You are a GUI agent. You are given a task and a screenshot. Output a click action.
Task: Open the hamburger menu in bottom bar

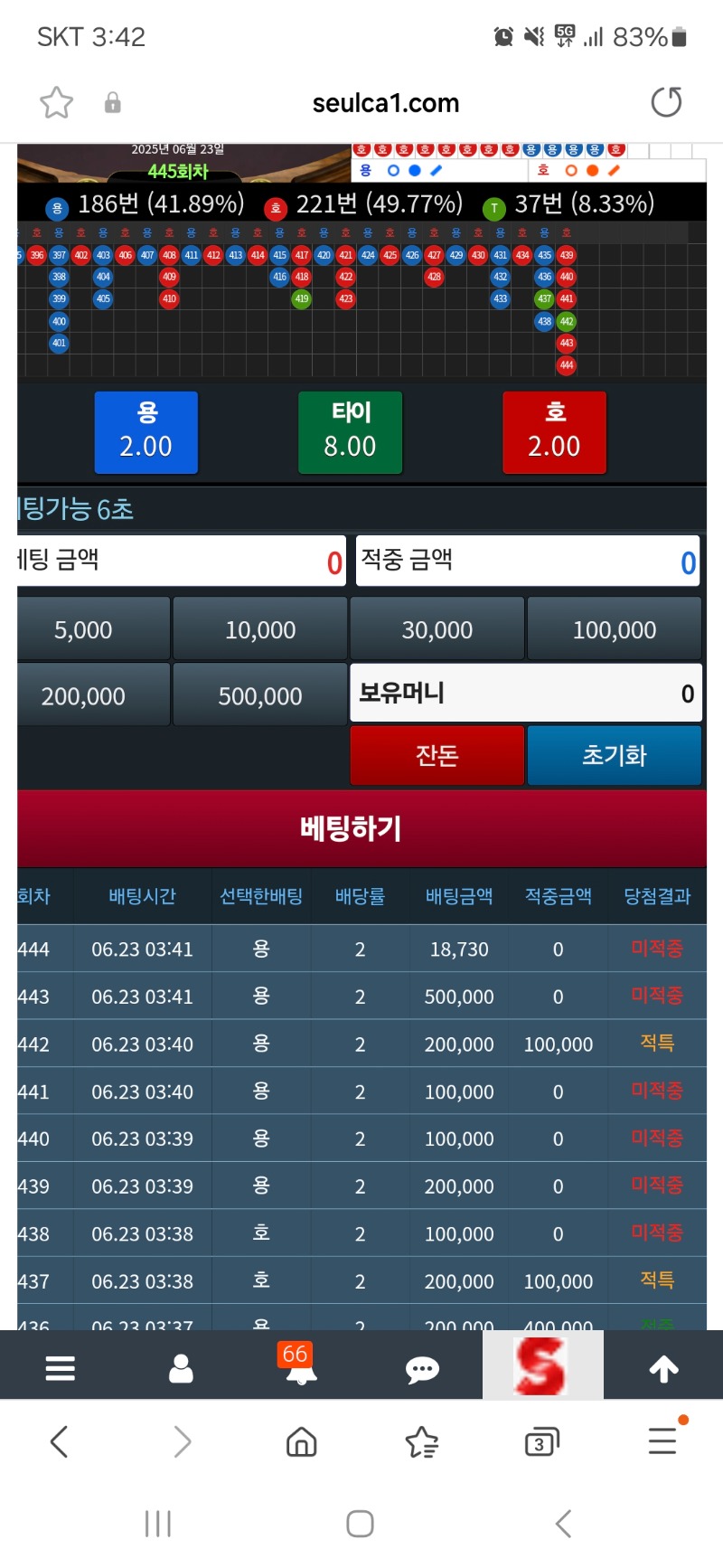(60, 1368)
